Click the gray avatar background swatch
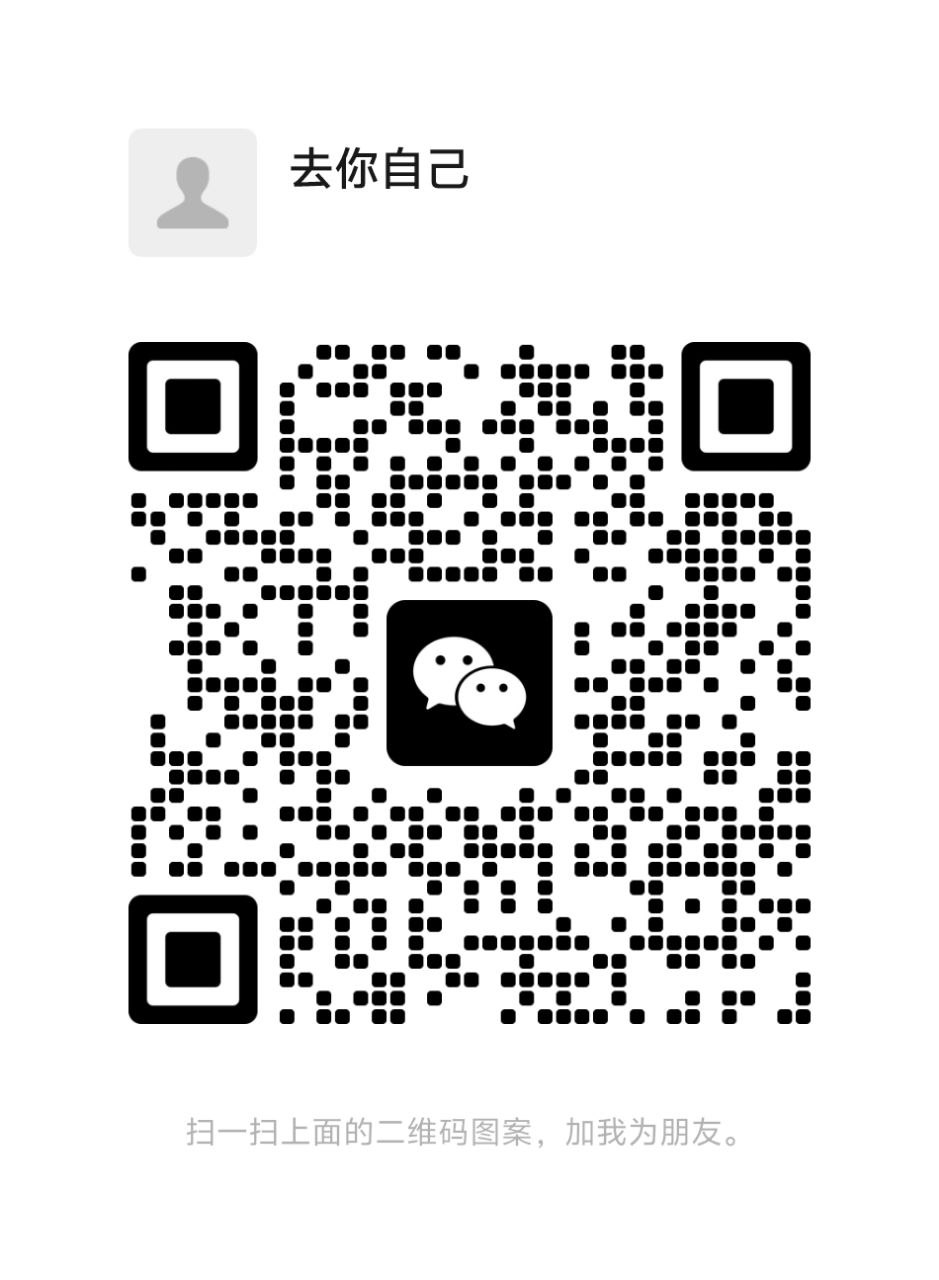The width and height of the screenshot is (939, 1280). [x=150, y=150]
